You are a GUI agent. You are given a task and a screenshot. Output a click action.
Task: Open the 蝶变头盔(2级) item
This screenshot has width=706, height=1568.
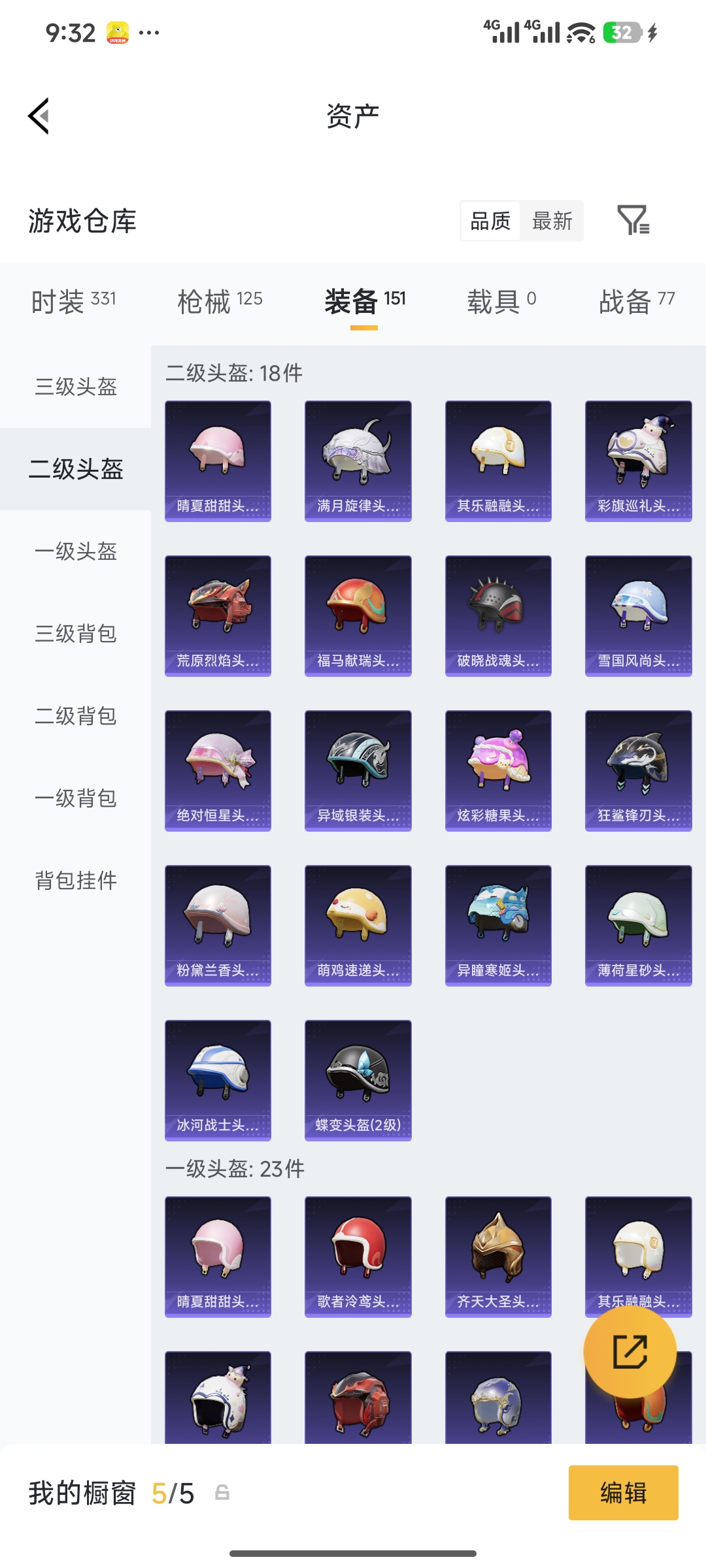pyautogui.click(x=358, y=1081)
